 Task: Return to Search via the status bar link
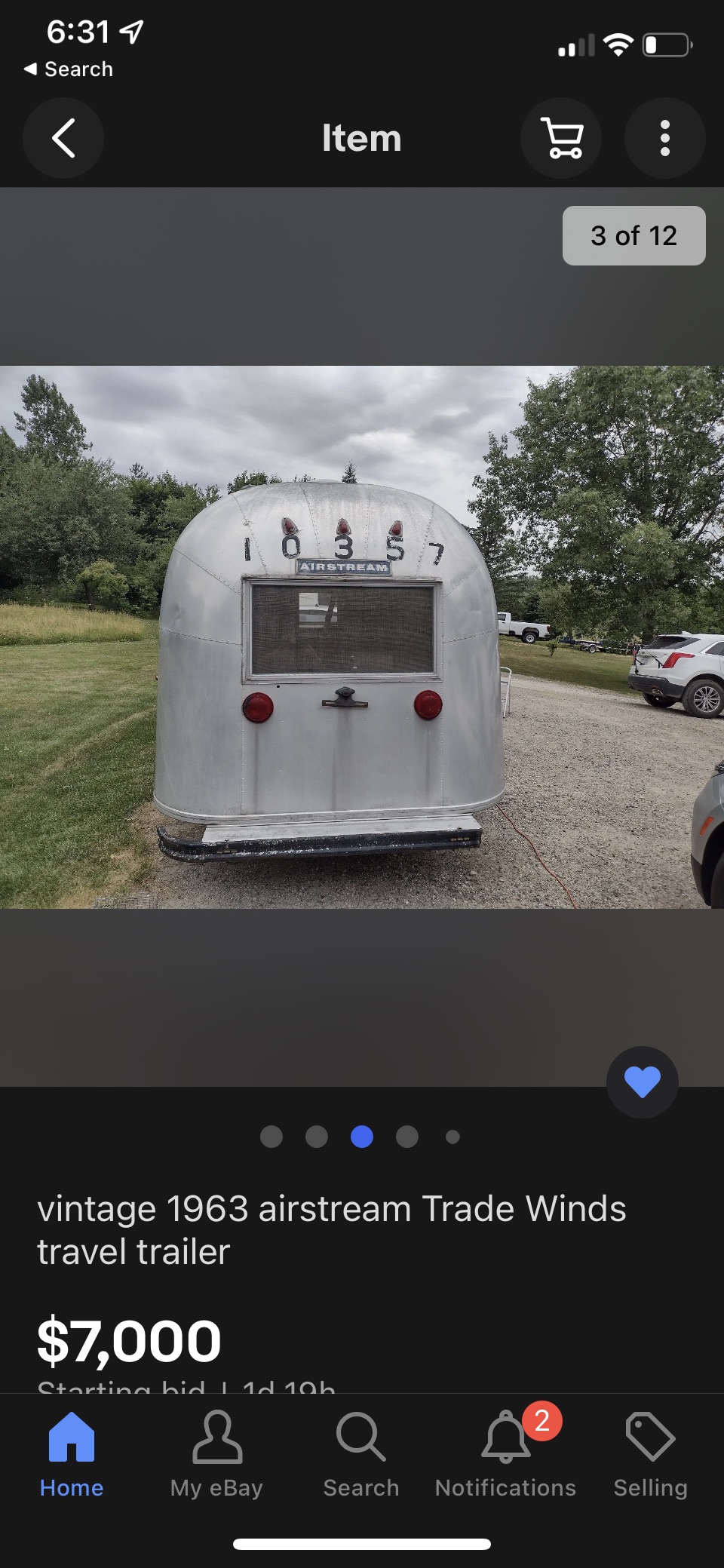[x=69, y=69]
